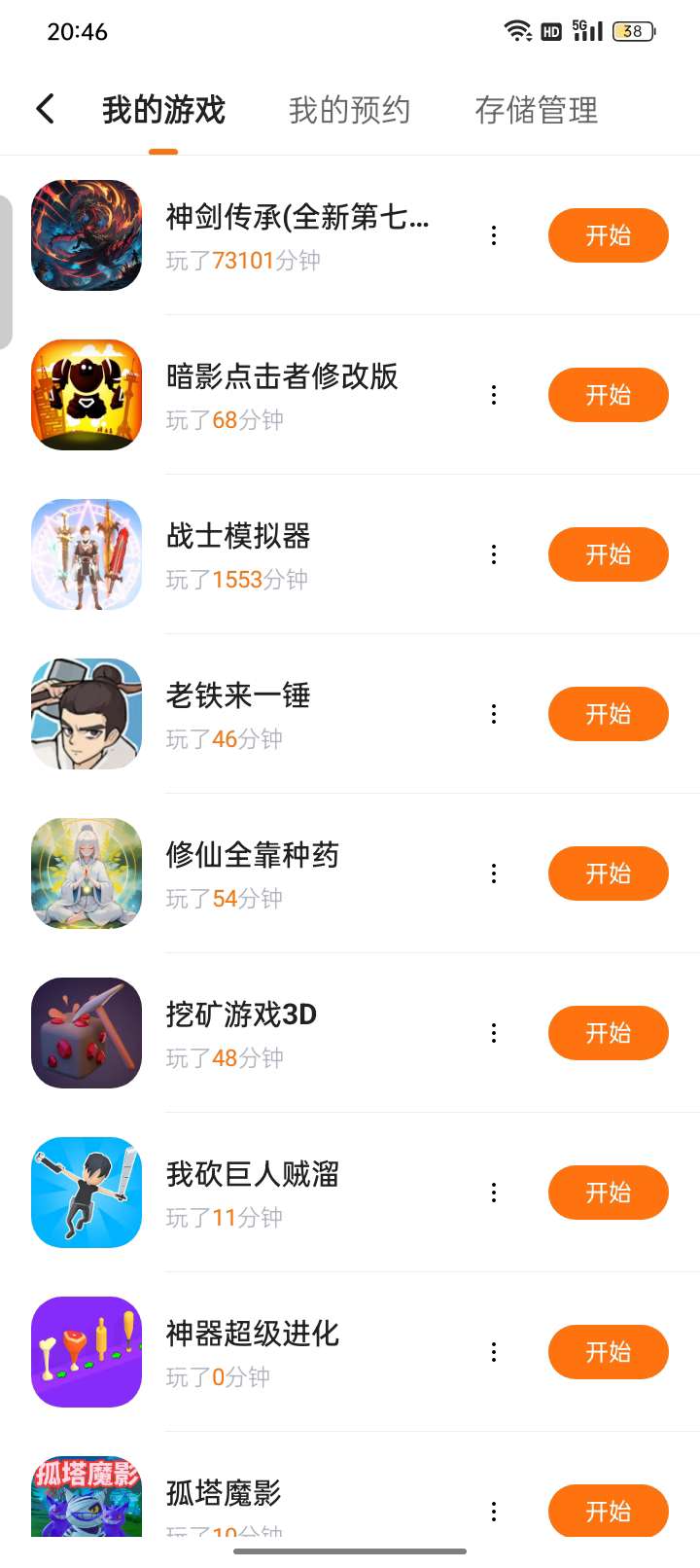Image resolution: width=700 pixels, height=1568 pixels.
Task: Open the options menu for 修仙全靠种药
Action: pyautogui.click(x=494, y=873)
